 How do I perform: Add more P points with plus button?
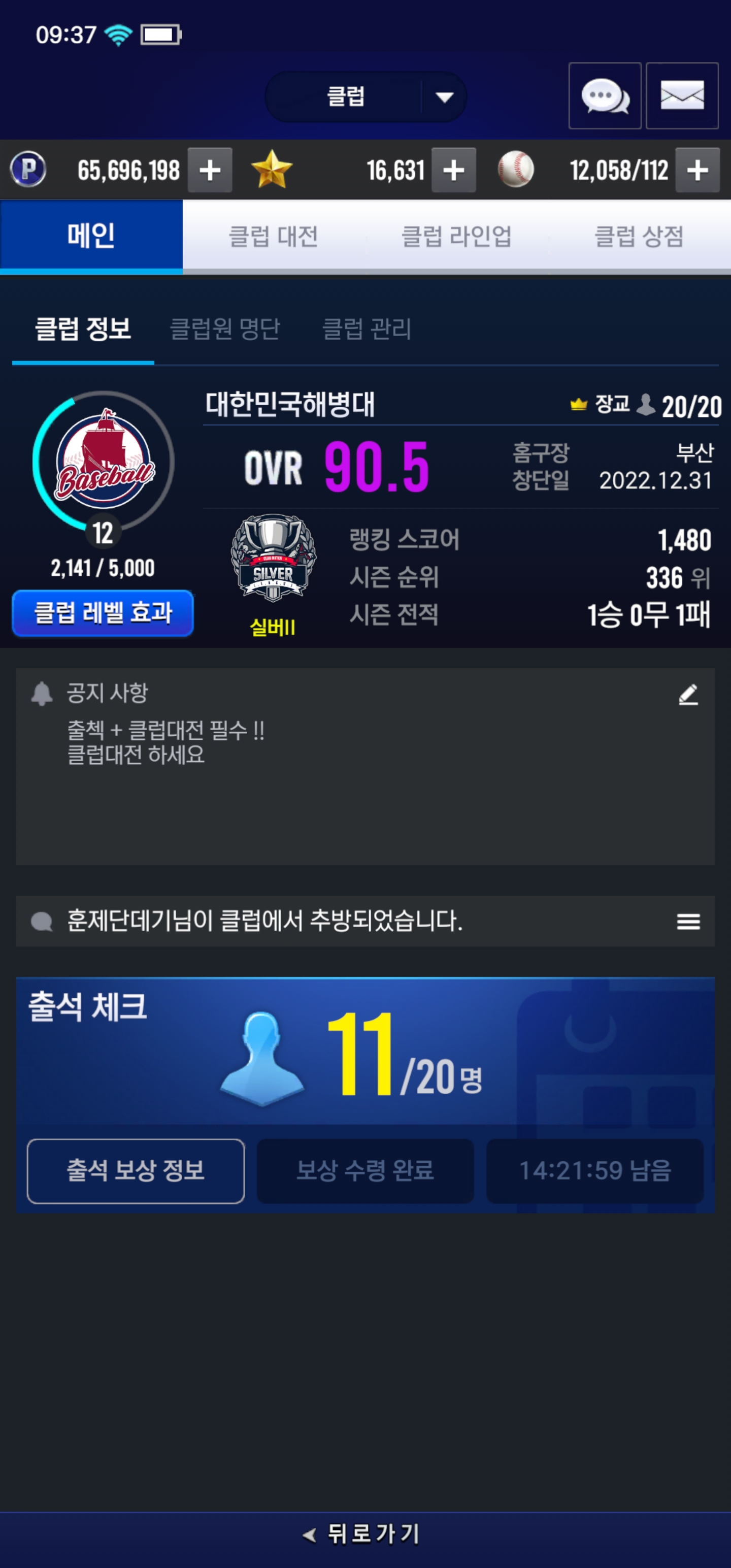click(210, 171)
